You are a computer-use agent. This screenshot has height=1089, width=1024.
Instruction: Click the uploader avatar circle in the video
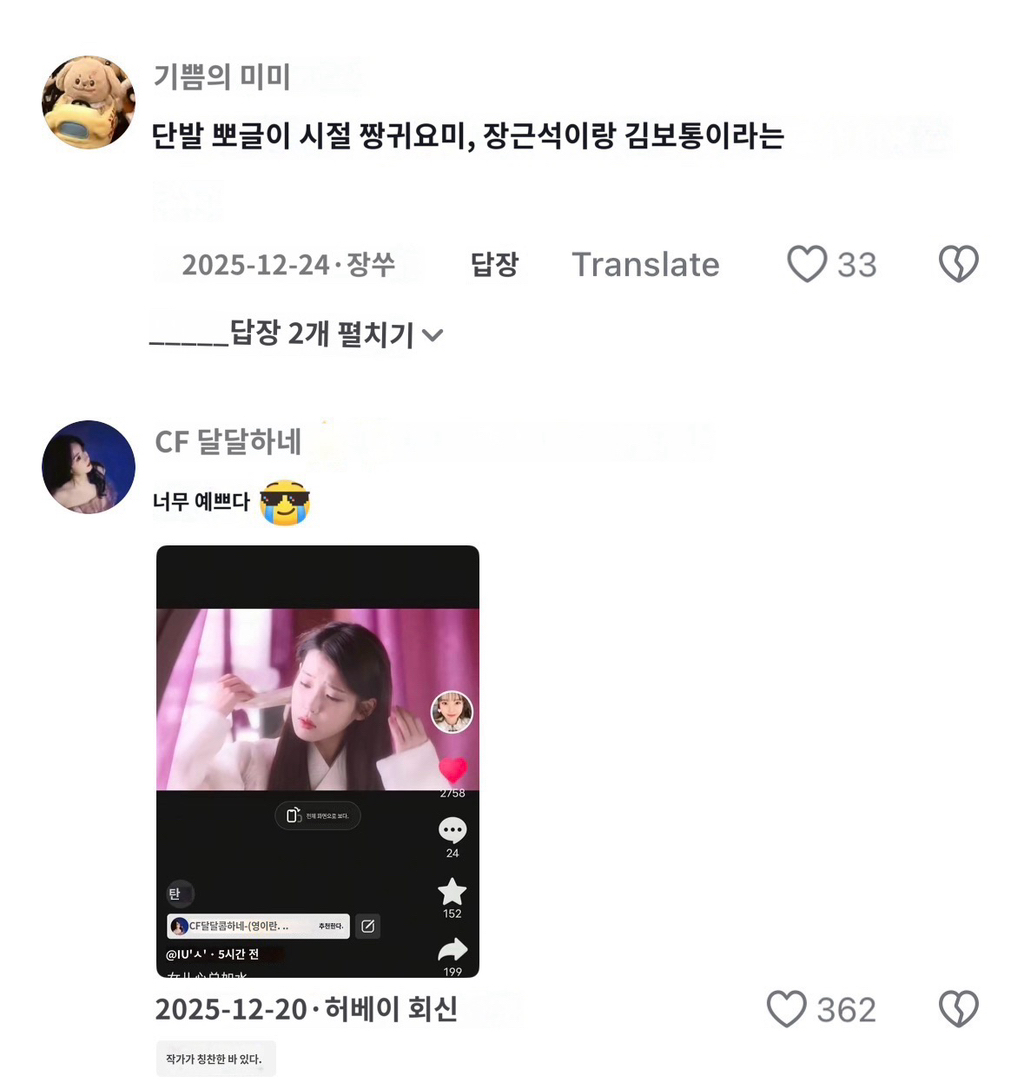pos(452,711)
